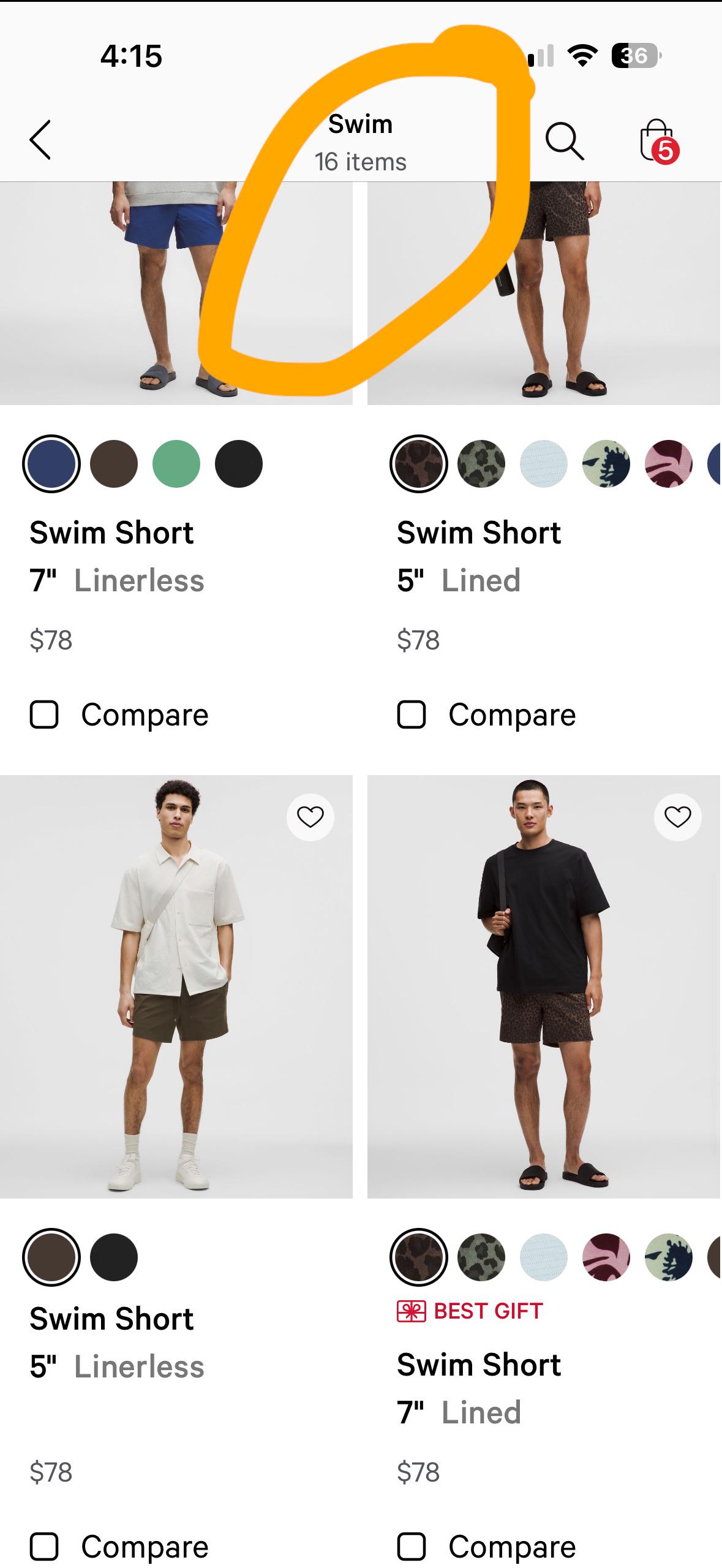722x1568 pixels.
Task: Pick green leopard swatch for 5" Lined short
Action: tap(481, 464)
